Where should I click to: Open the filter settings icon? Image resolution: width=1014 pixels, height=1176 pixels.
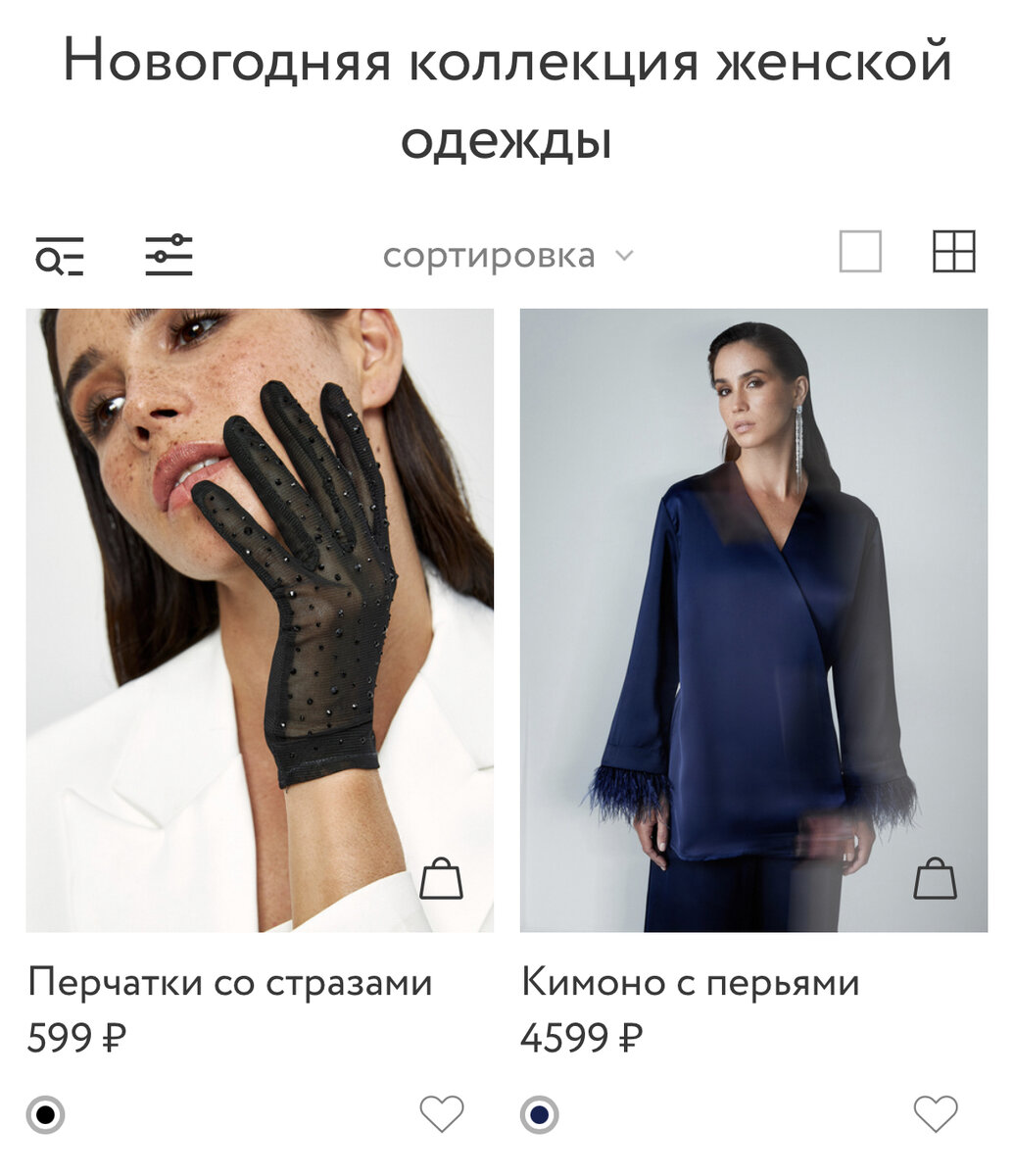click(x=169, y=256)
